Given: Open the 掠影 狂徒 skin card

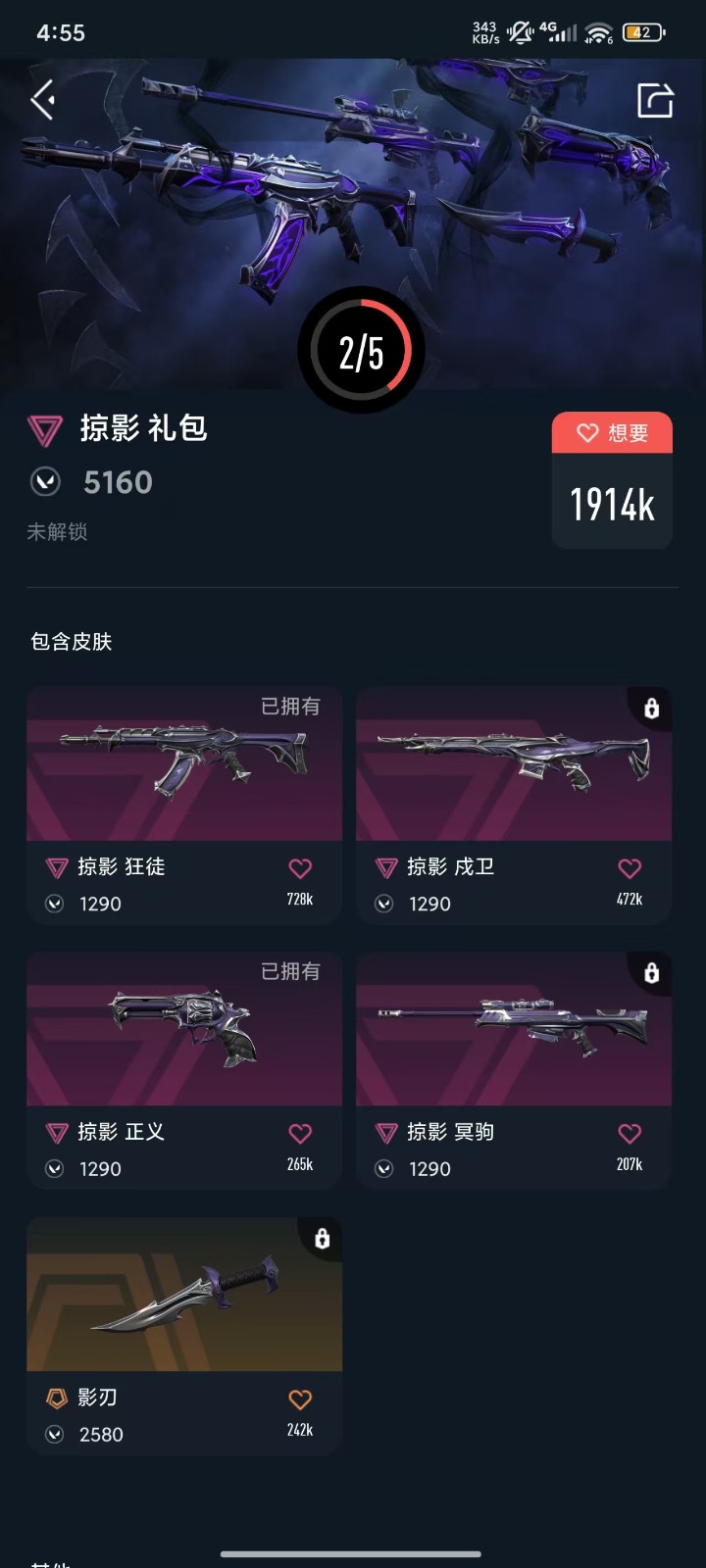Looking at the screenshot, I should click(184, 765).
